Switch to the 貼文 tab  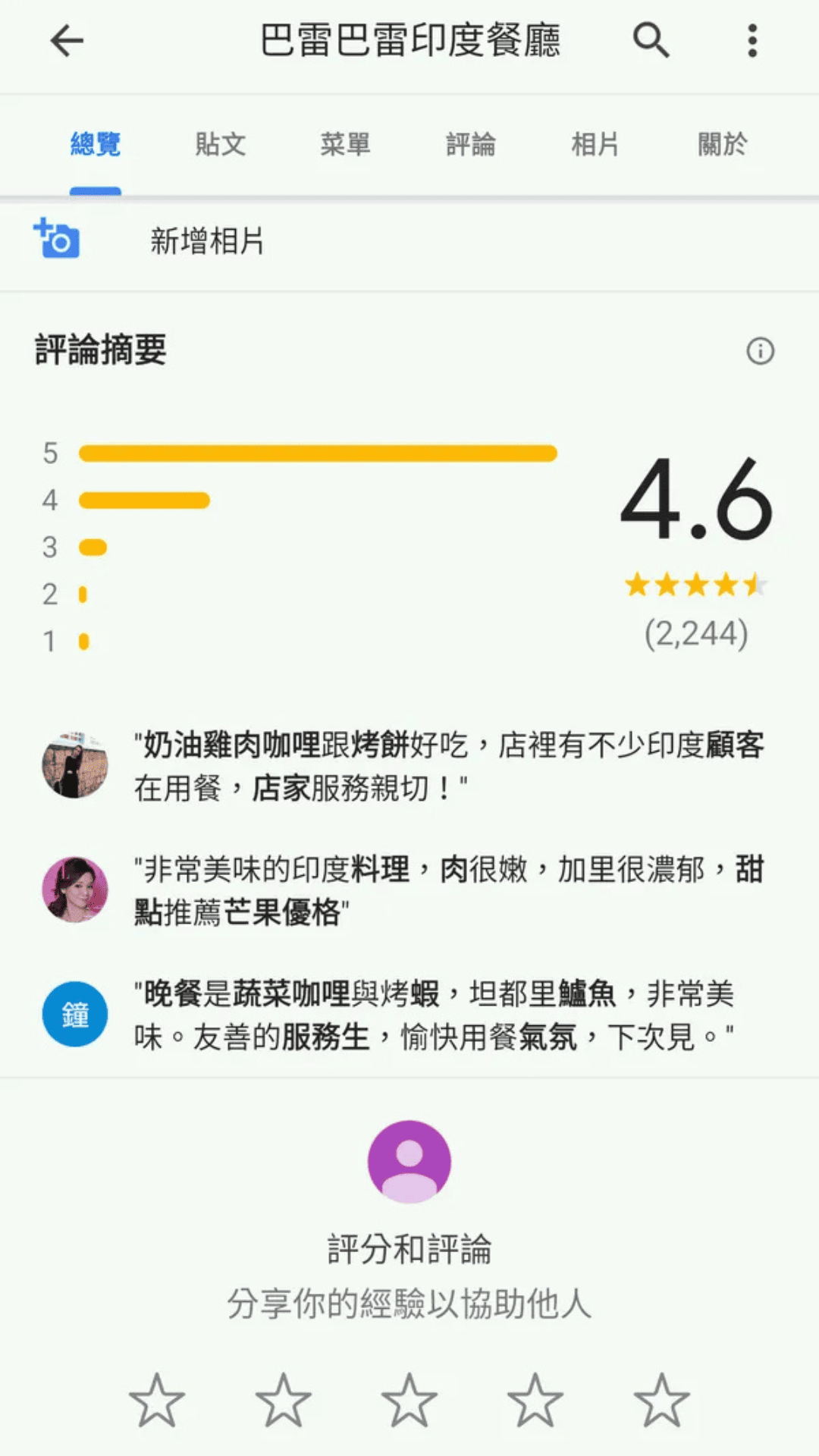coord(220,144)
